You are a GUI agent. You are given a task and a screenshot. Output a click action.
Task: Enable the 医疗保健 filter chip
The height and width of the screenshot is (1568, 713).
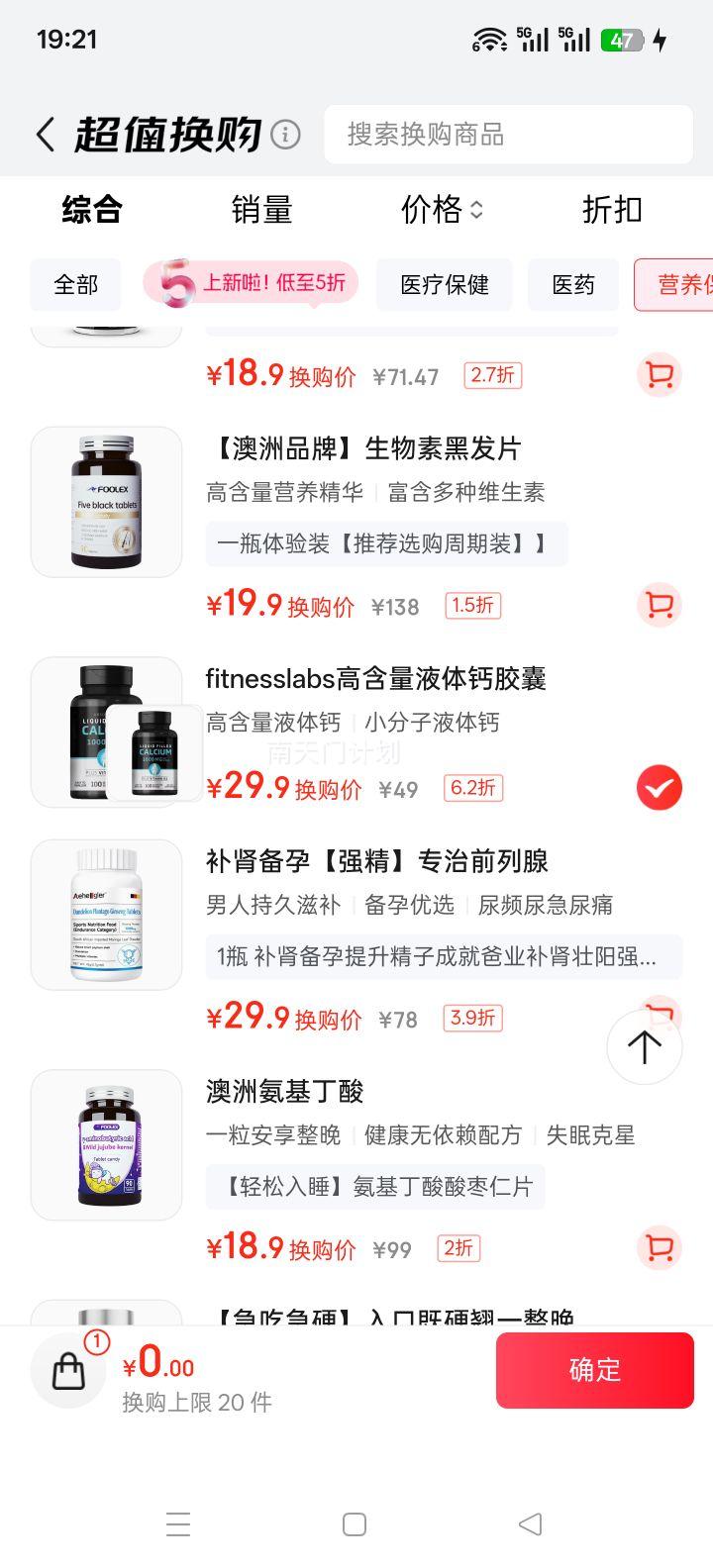[x=444, y=284]
